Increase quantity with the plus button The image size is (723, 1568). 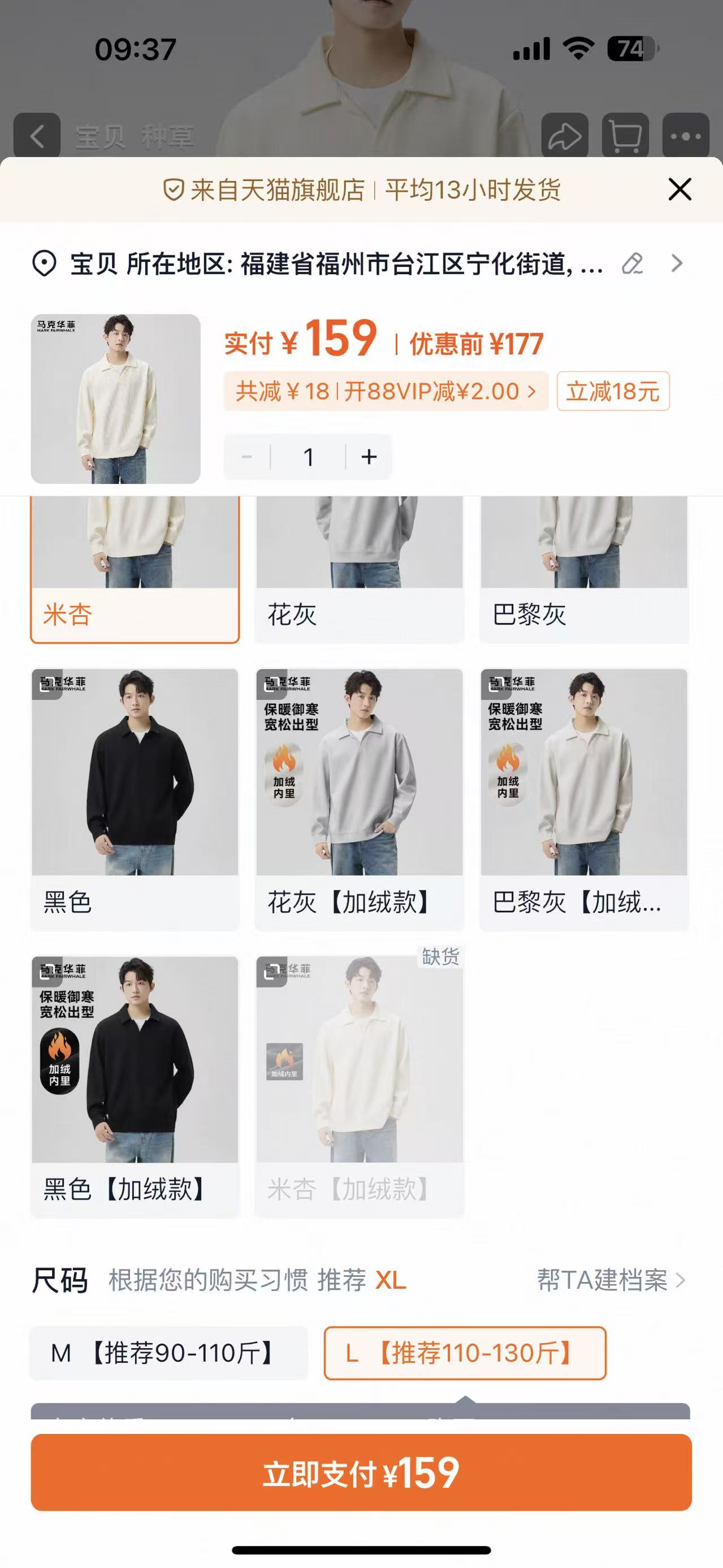pyautogui.click(x=369, y=457)
